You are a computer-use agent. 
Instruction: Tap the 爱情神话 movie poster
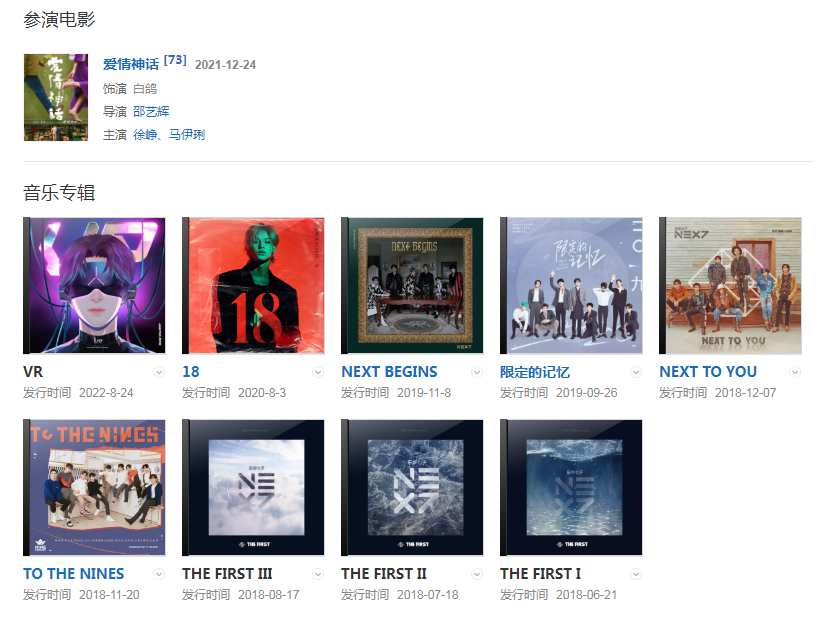[x=55, y=97]
